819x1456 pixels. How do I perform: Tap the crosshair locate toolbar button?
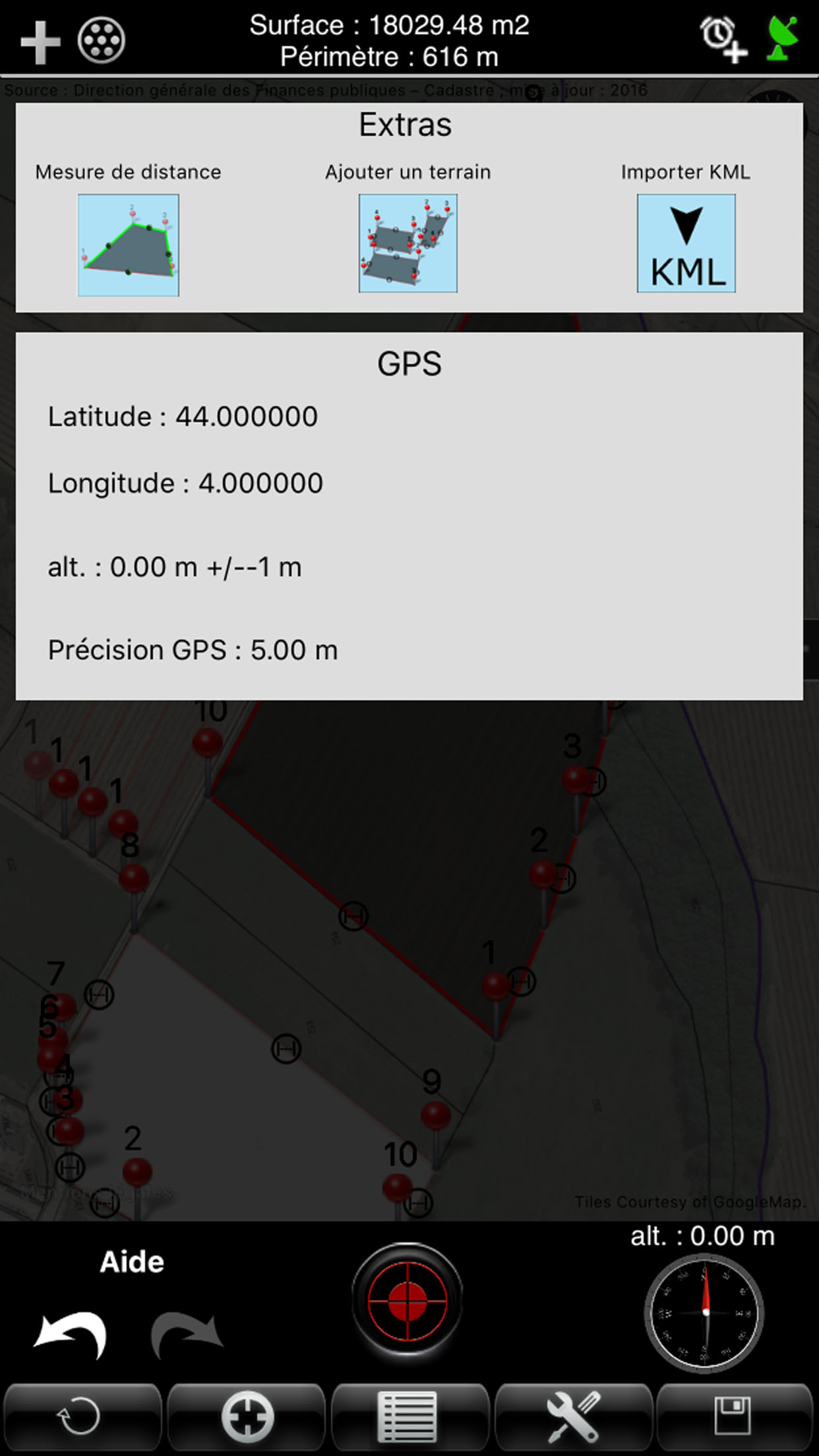pos(247,1416)
